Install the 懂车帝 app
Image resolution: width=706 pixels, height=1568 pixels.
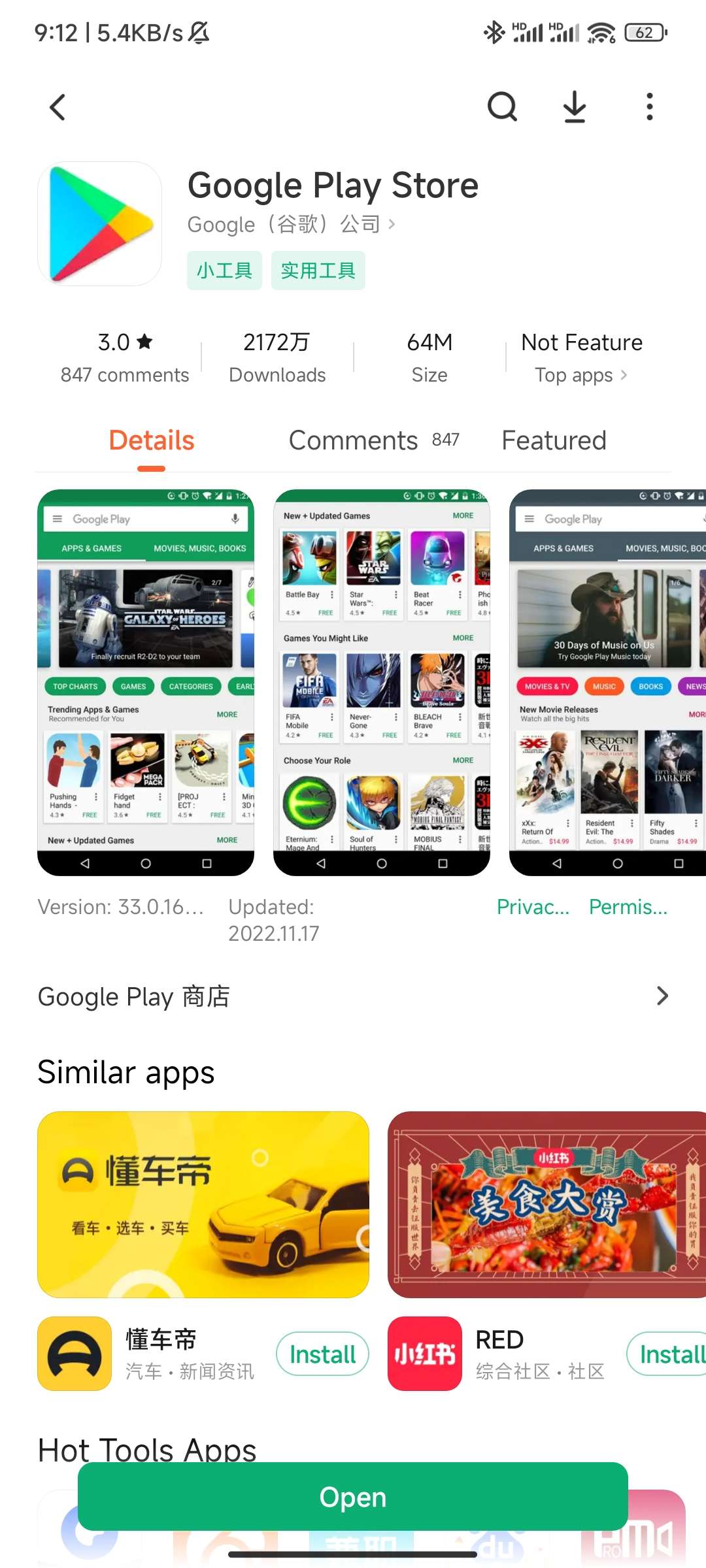tap(322, 1354)
